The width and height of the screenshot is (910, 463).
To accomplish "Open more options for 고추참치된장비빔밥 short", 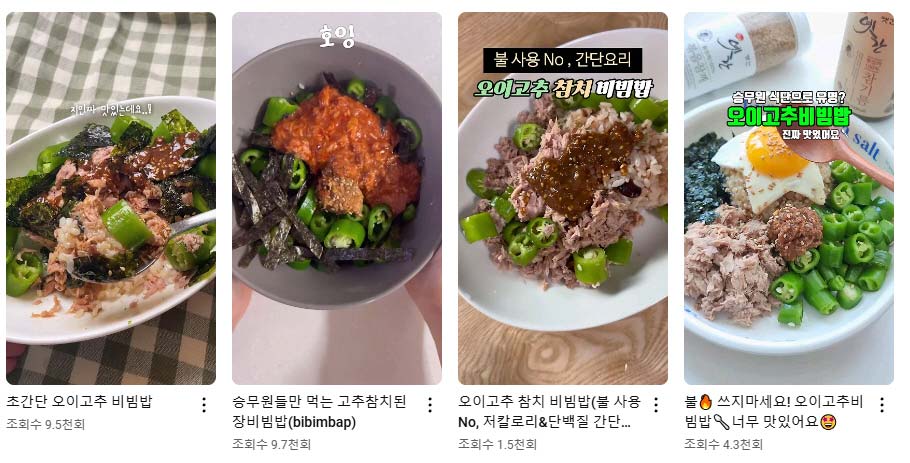I will click(430, 405).
